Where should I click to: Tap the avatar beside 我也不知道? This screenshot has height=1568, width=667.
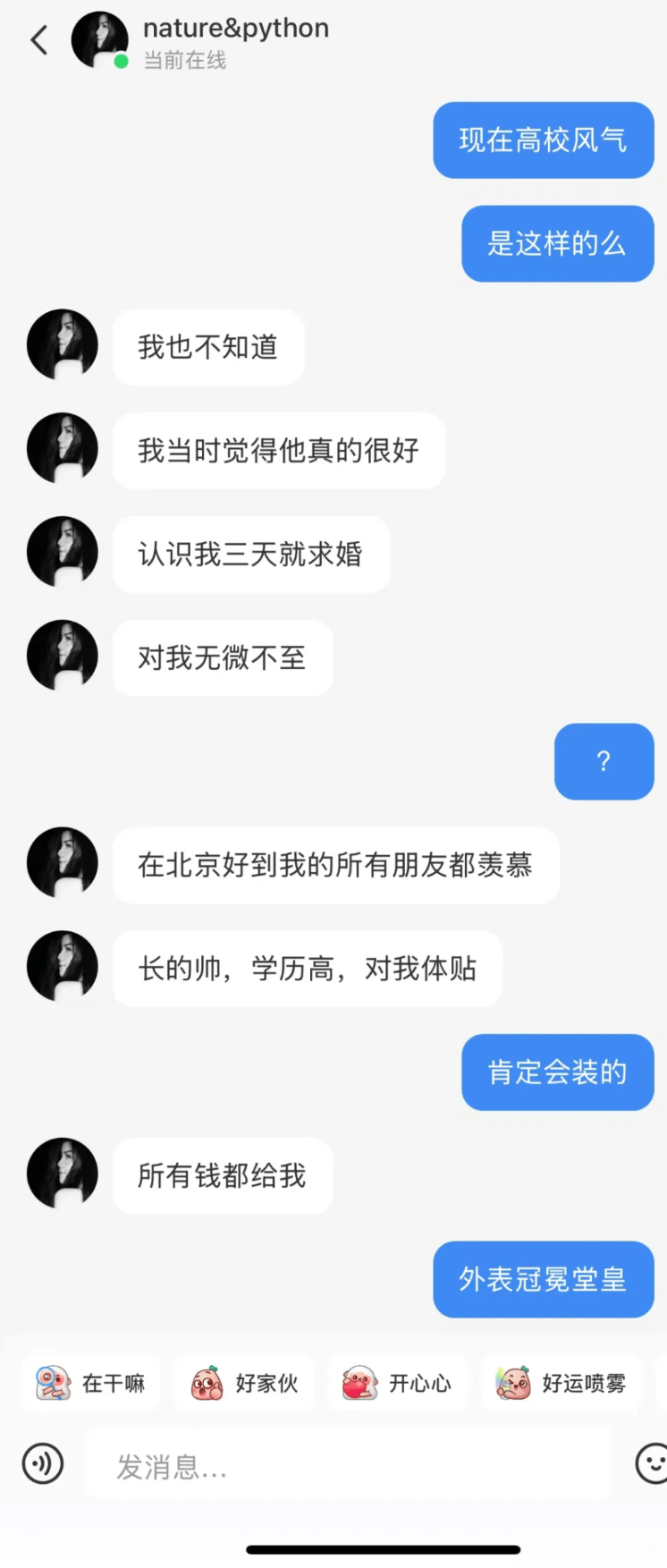click(x=63, y=346)
